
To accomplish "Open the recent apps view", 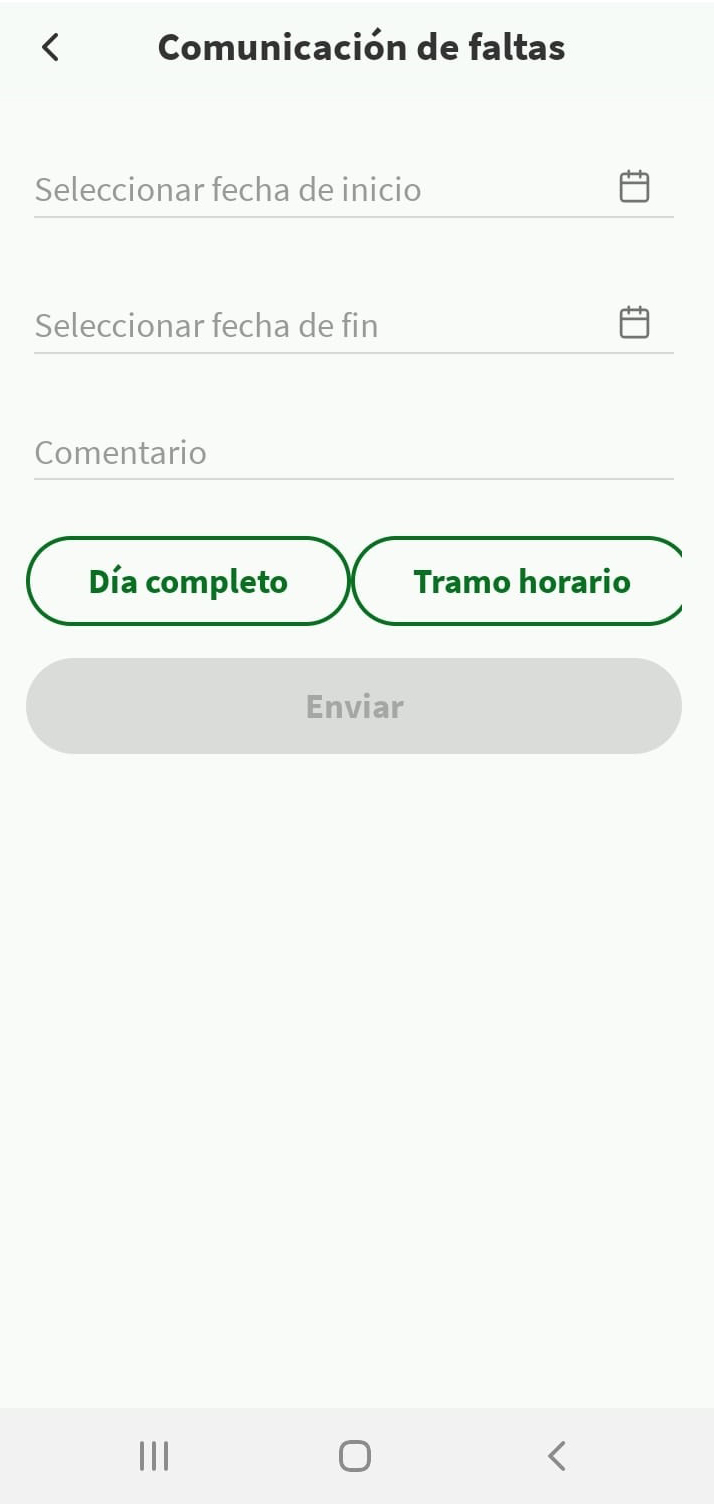I will 154,1456.
